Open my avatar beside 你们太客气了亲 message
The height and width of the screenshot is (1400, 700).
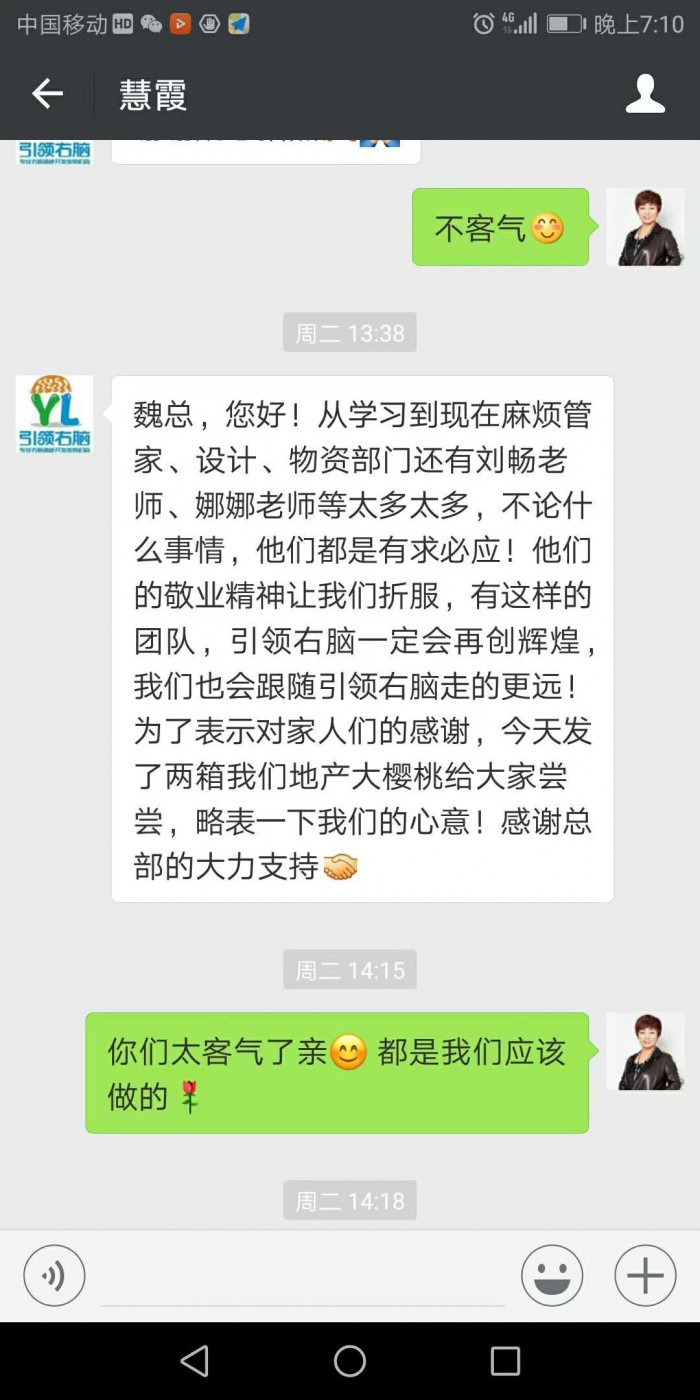645,1051
